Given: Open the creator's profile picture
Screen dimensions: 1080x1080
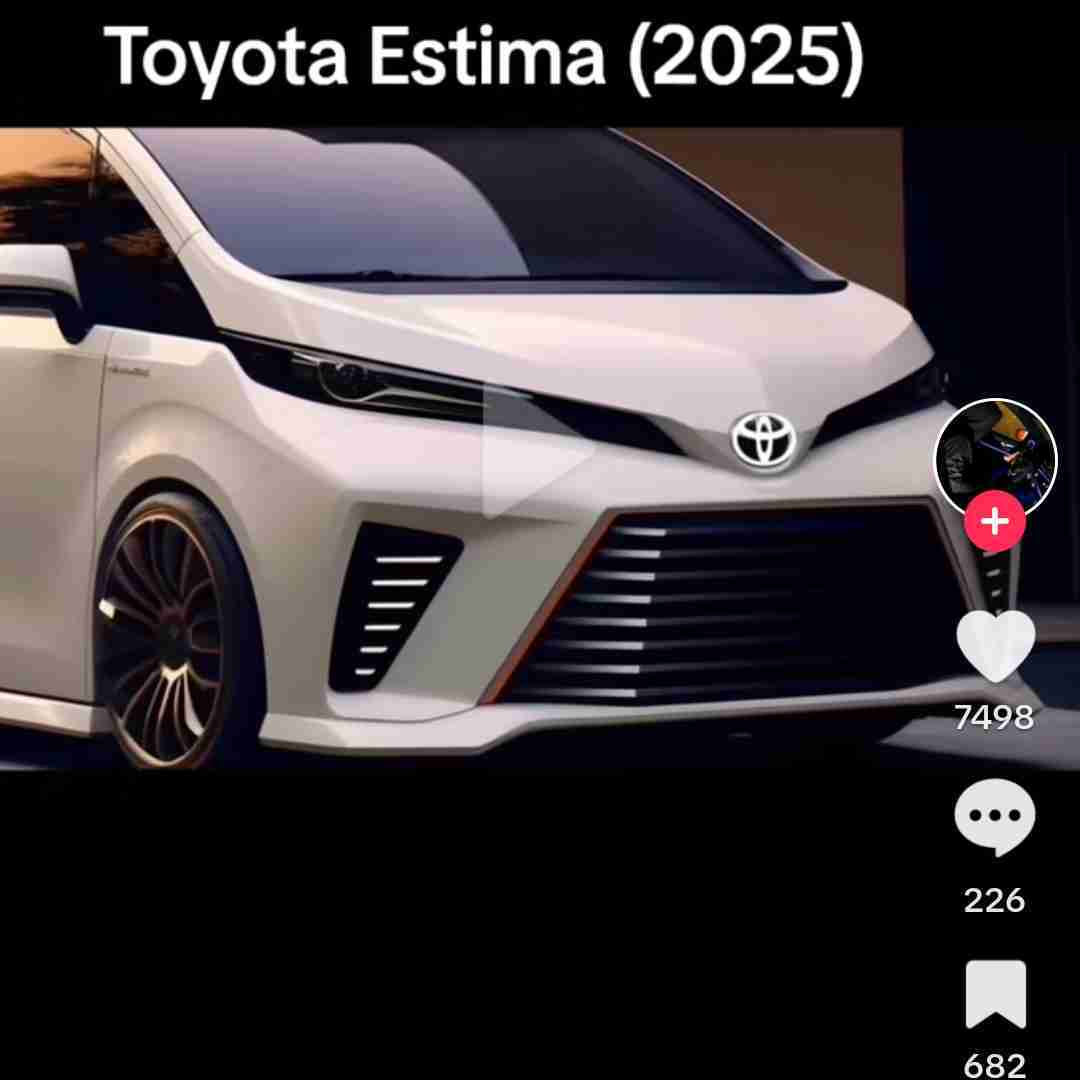Looking at the screenshot, I should [995, 455].
